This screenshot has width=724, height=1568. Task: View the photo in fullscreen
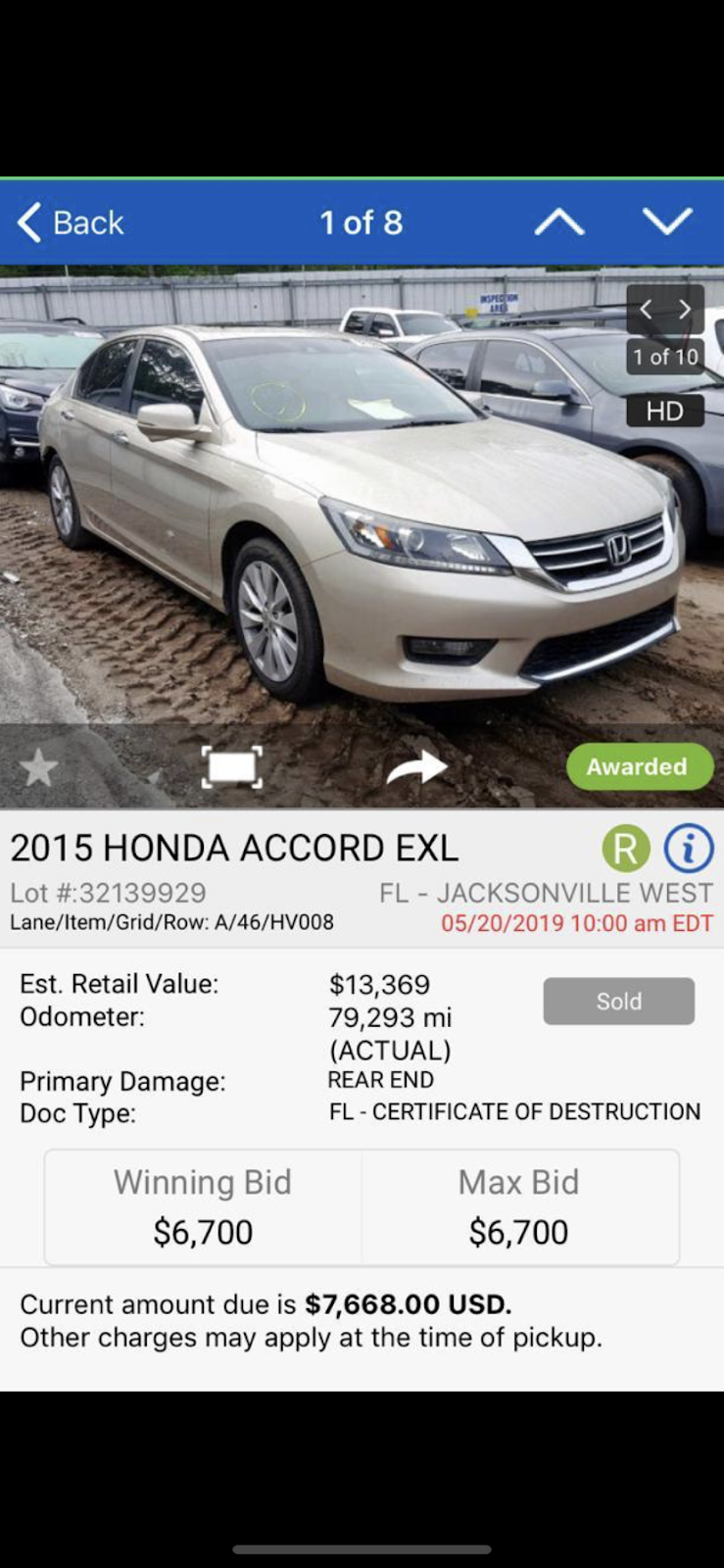coord(231,767)
